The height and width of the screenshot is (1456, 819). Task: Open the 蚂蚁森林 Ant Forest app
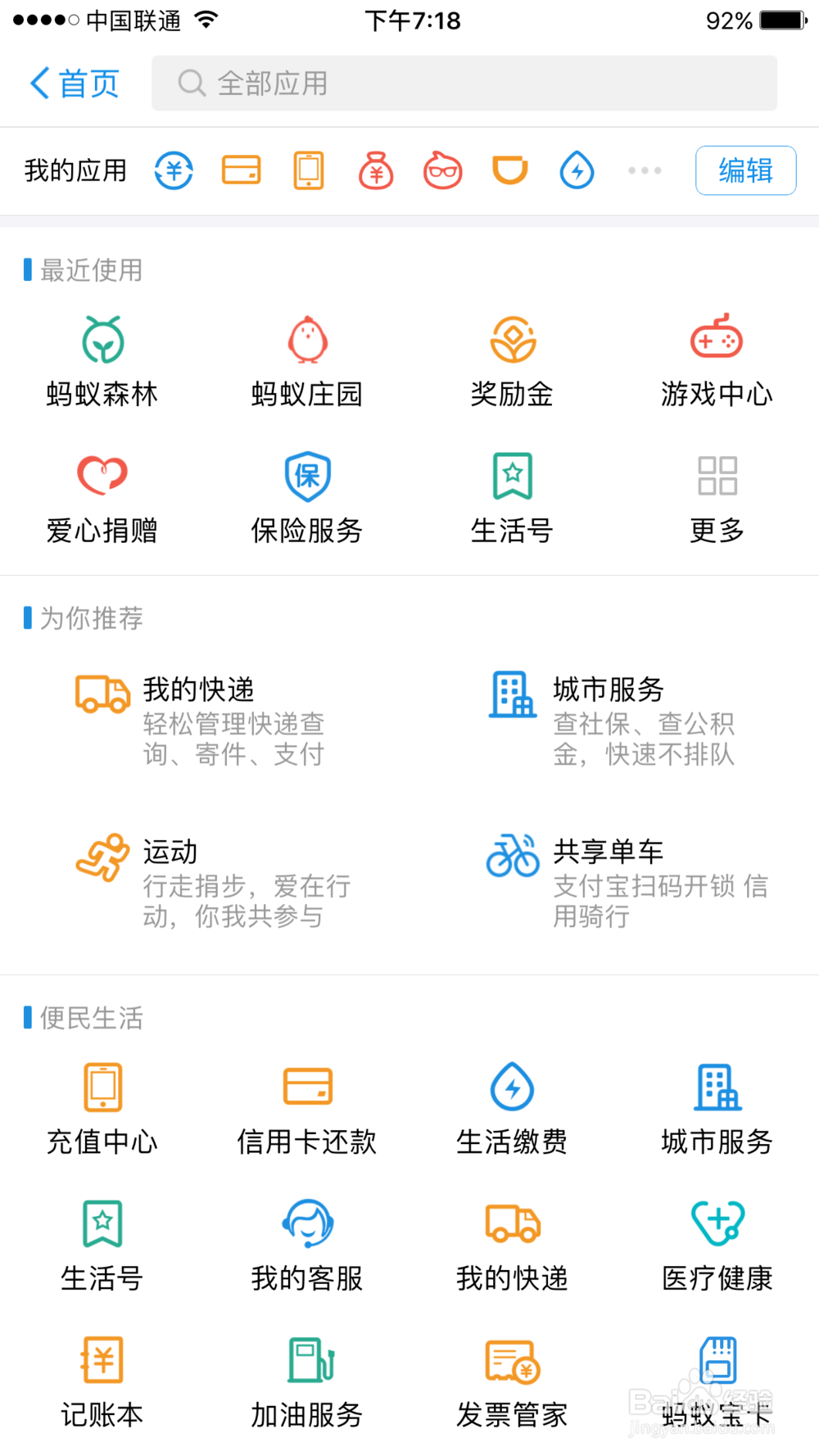click(102, 357)
